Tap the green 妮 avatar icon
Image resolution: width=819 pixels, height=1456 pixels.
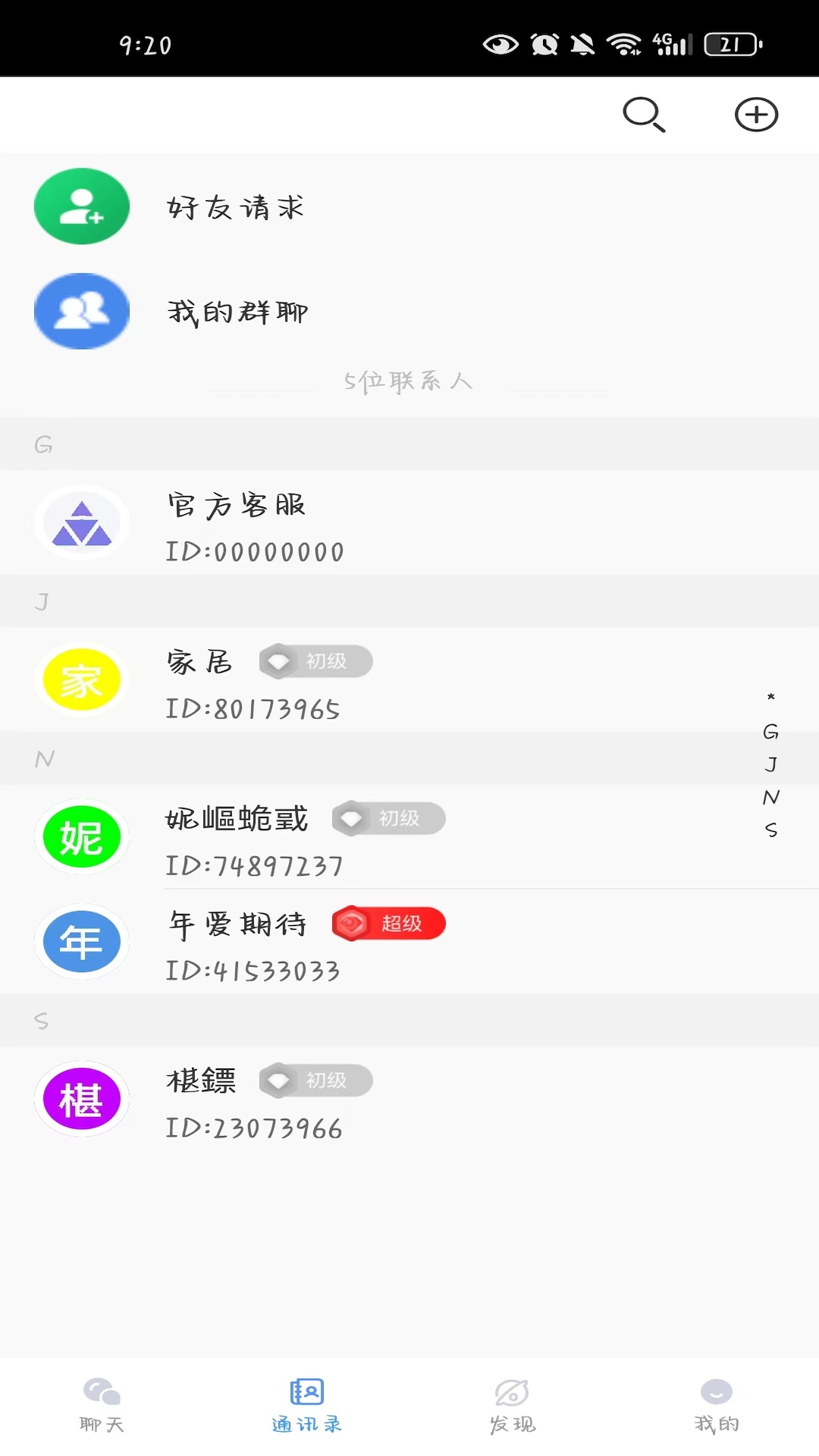(81, 836)
